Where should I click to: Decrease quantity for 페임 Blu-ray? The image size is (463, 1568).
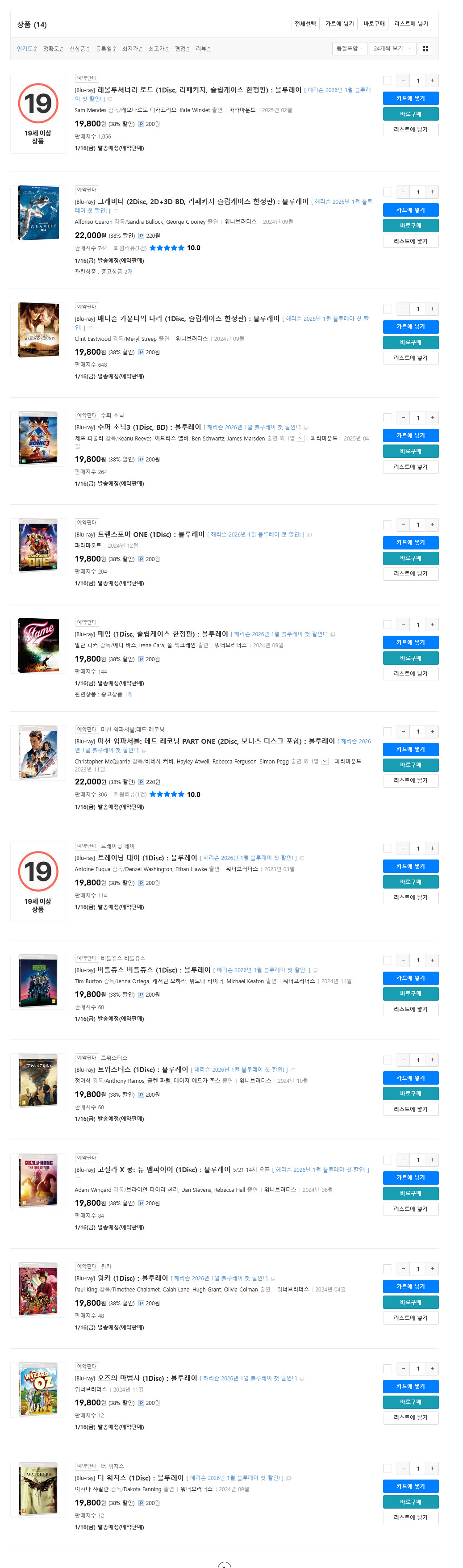(403, 625)
